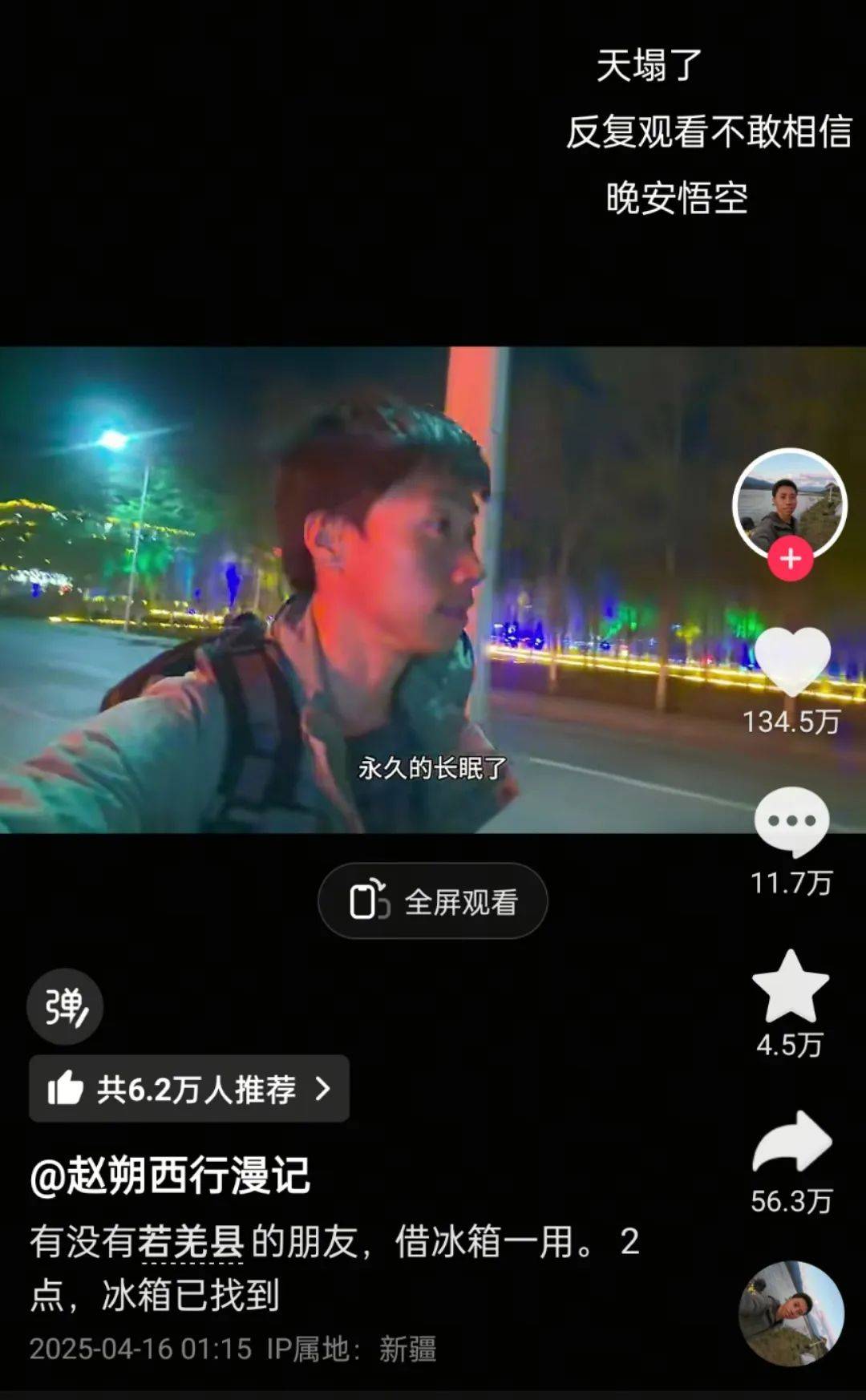Open the comments bubble

(x=791, y=821)
